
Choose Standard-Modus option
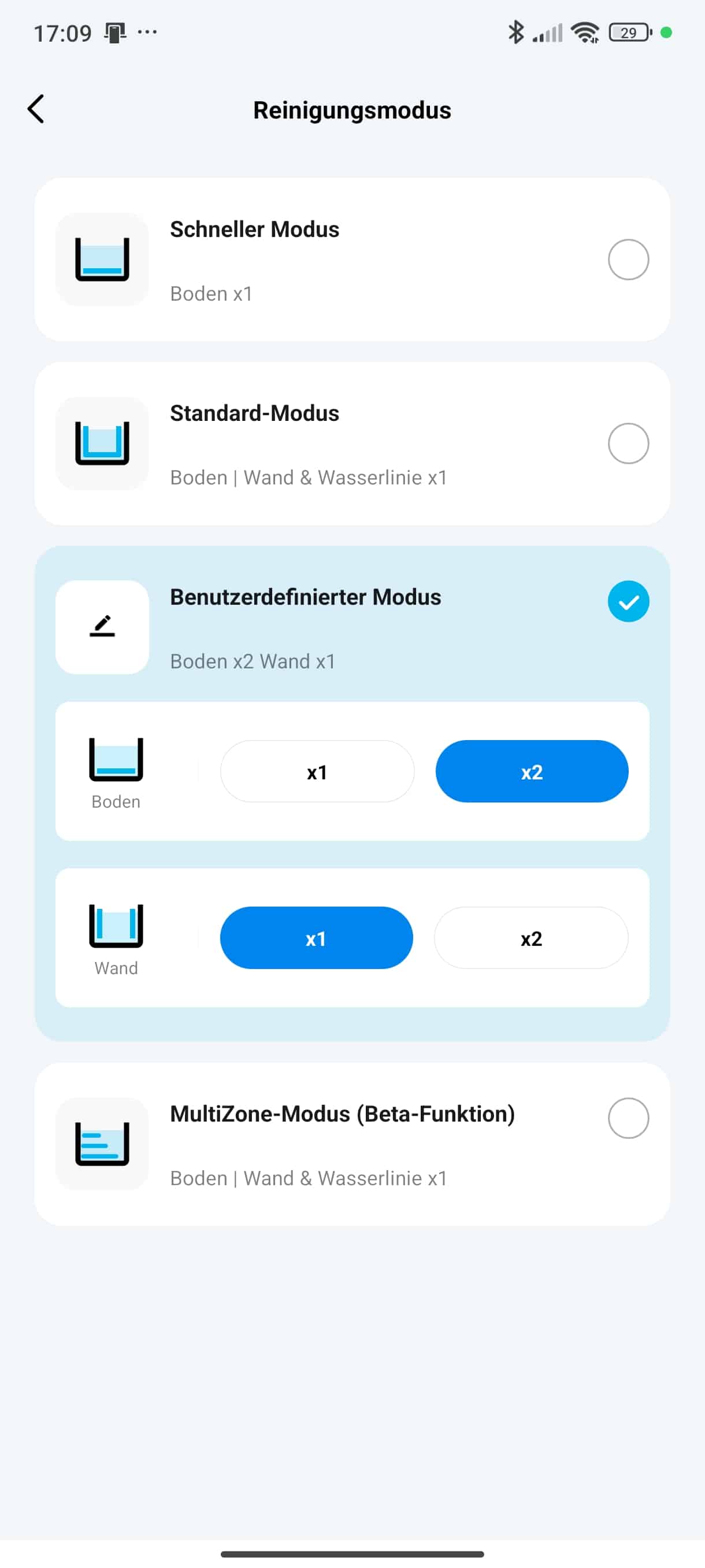[628, 443]
